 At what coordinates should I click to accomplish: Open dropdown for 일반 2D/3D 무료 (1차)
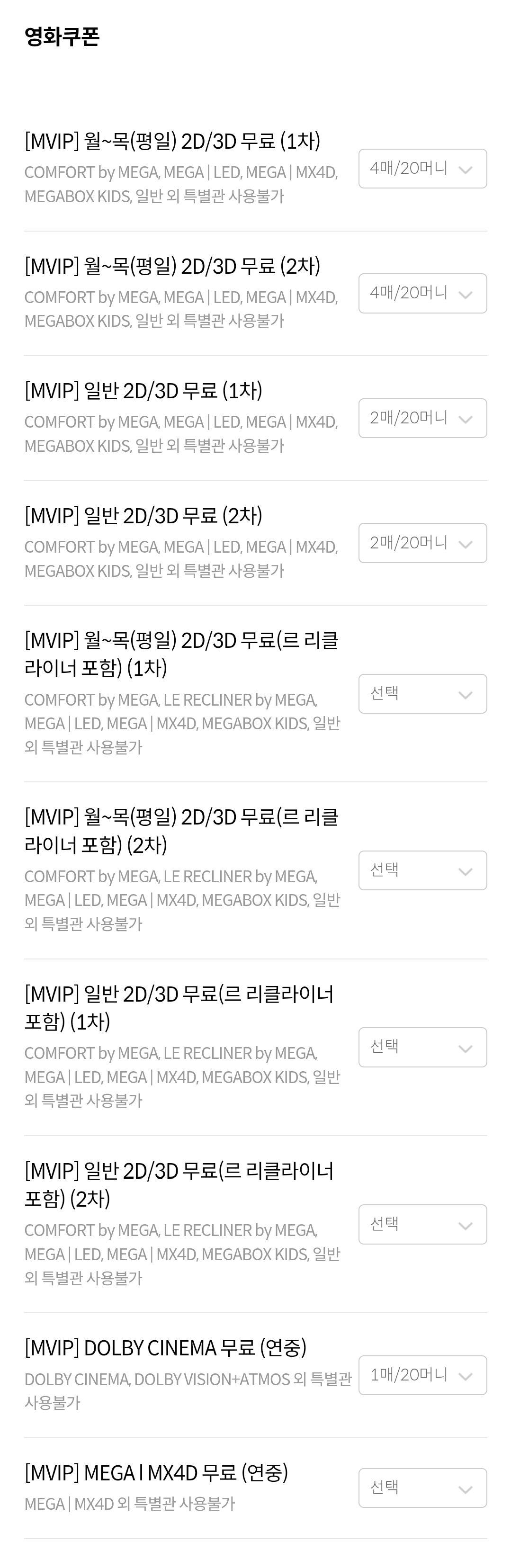click(422, 418)
